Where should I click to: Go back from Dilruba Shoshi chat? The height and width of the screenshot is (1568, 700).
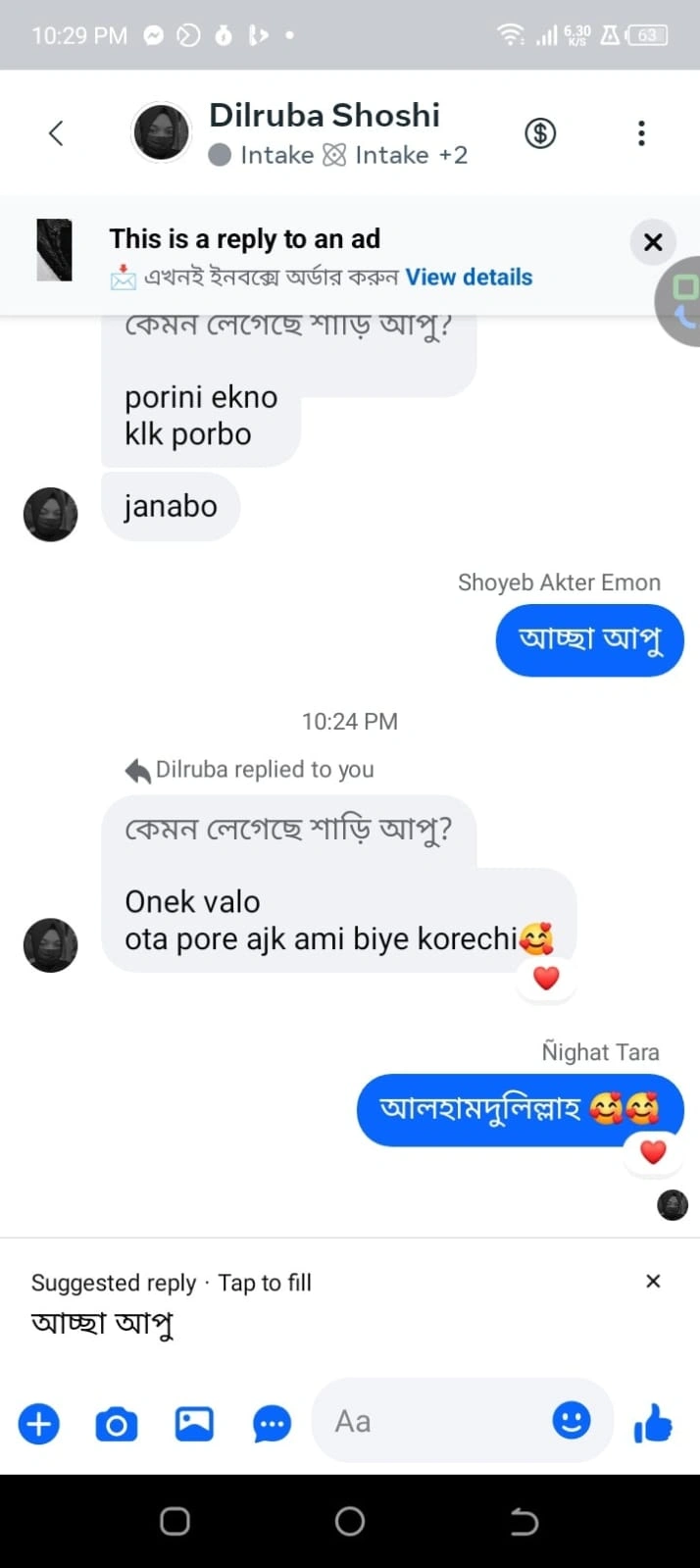pos(56,132)
